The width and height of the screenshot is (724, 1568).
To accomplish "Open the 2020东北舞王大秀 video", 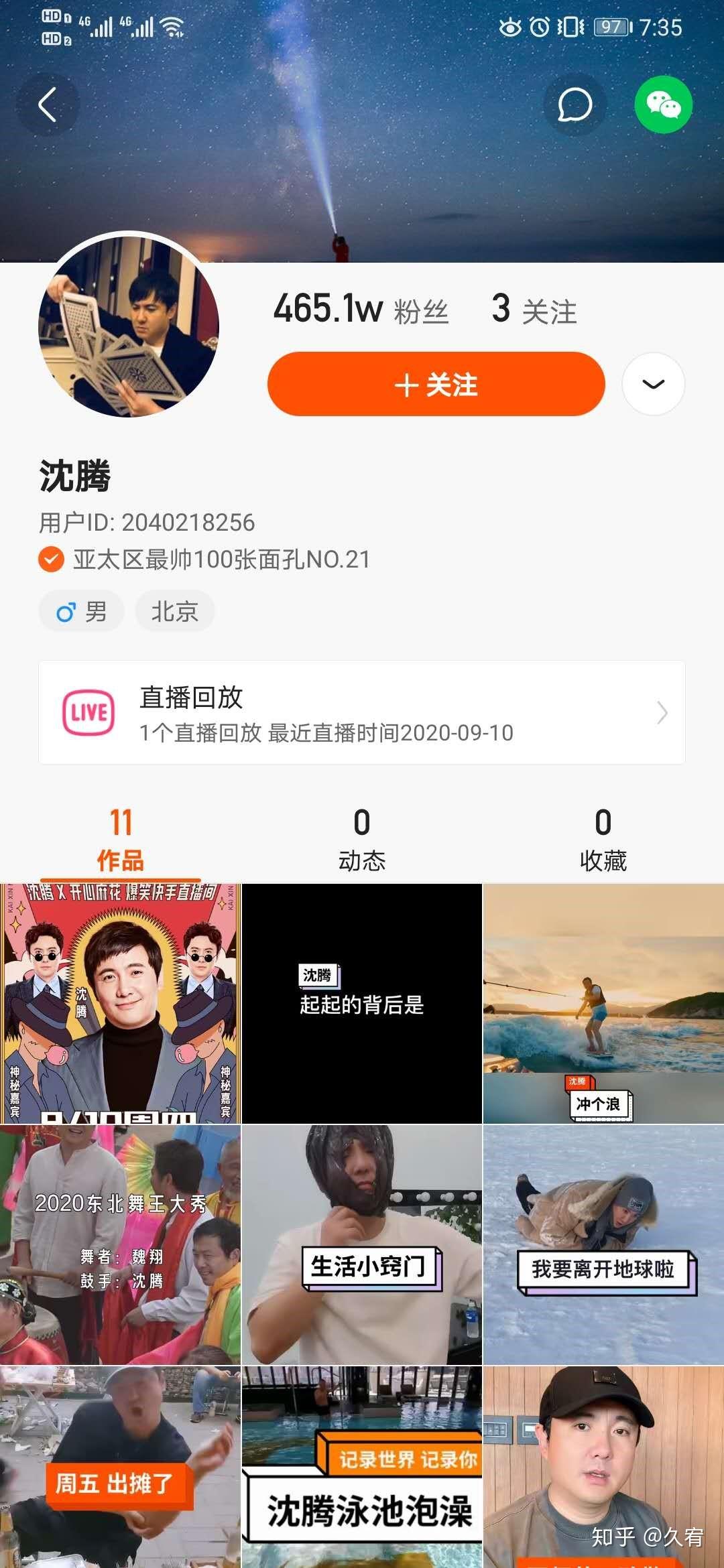I will pyautogui.click(x=120, y=1244).
